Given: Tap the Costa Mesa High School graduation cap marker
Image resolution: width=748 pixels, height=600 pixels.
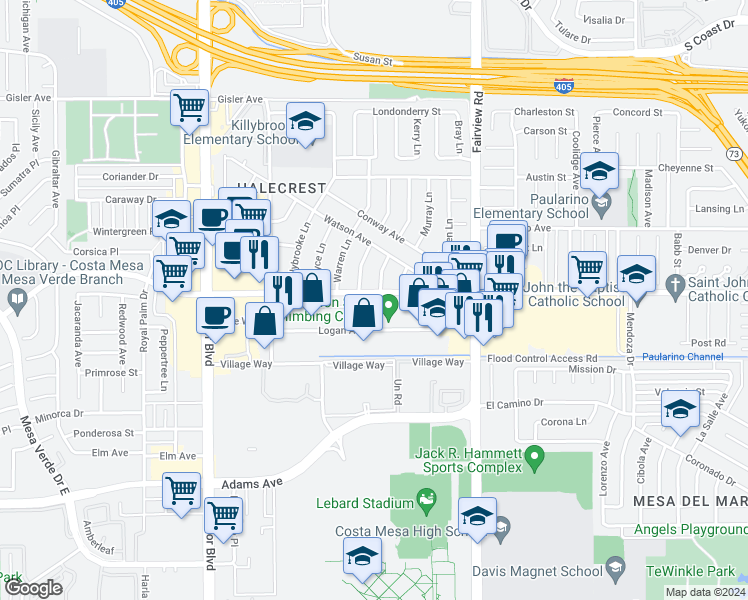Looking at the screenshot, I should 477,517.
